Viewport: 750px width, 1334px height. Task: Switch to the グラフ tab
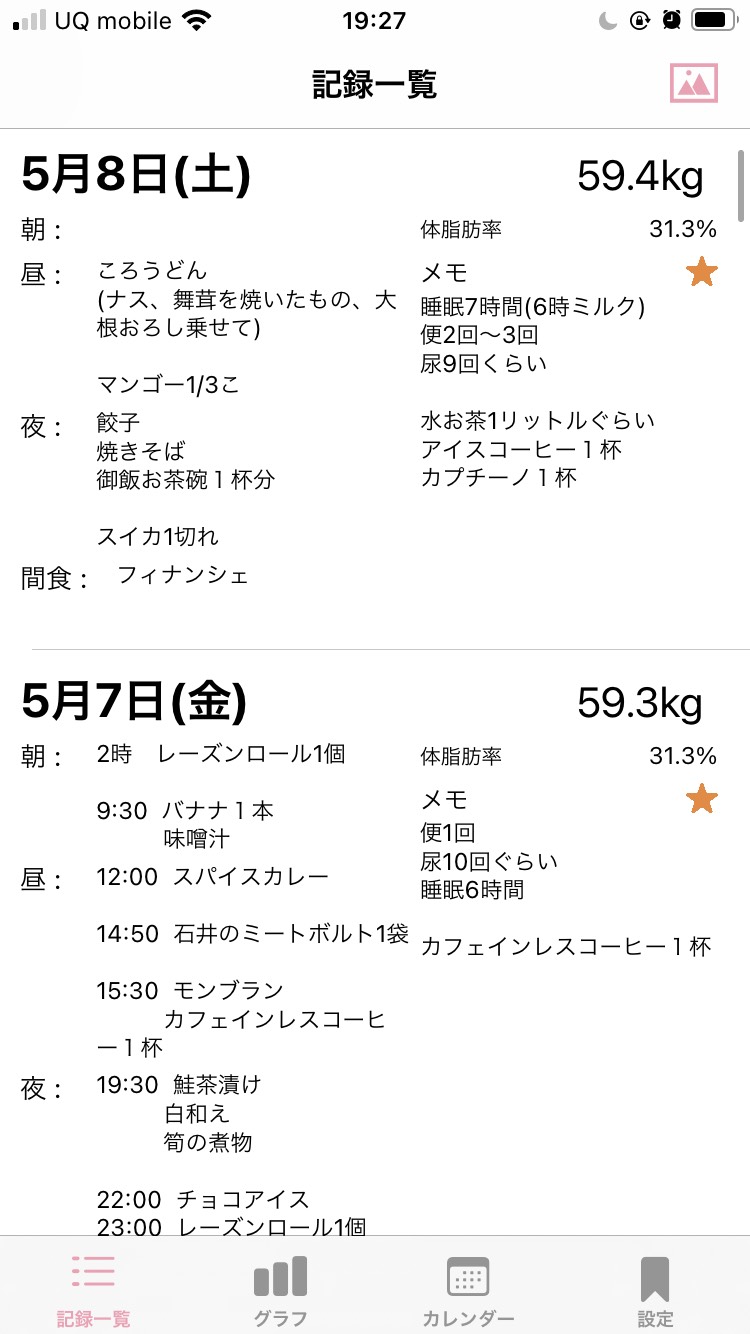[280, 1290]
